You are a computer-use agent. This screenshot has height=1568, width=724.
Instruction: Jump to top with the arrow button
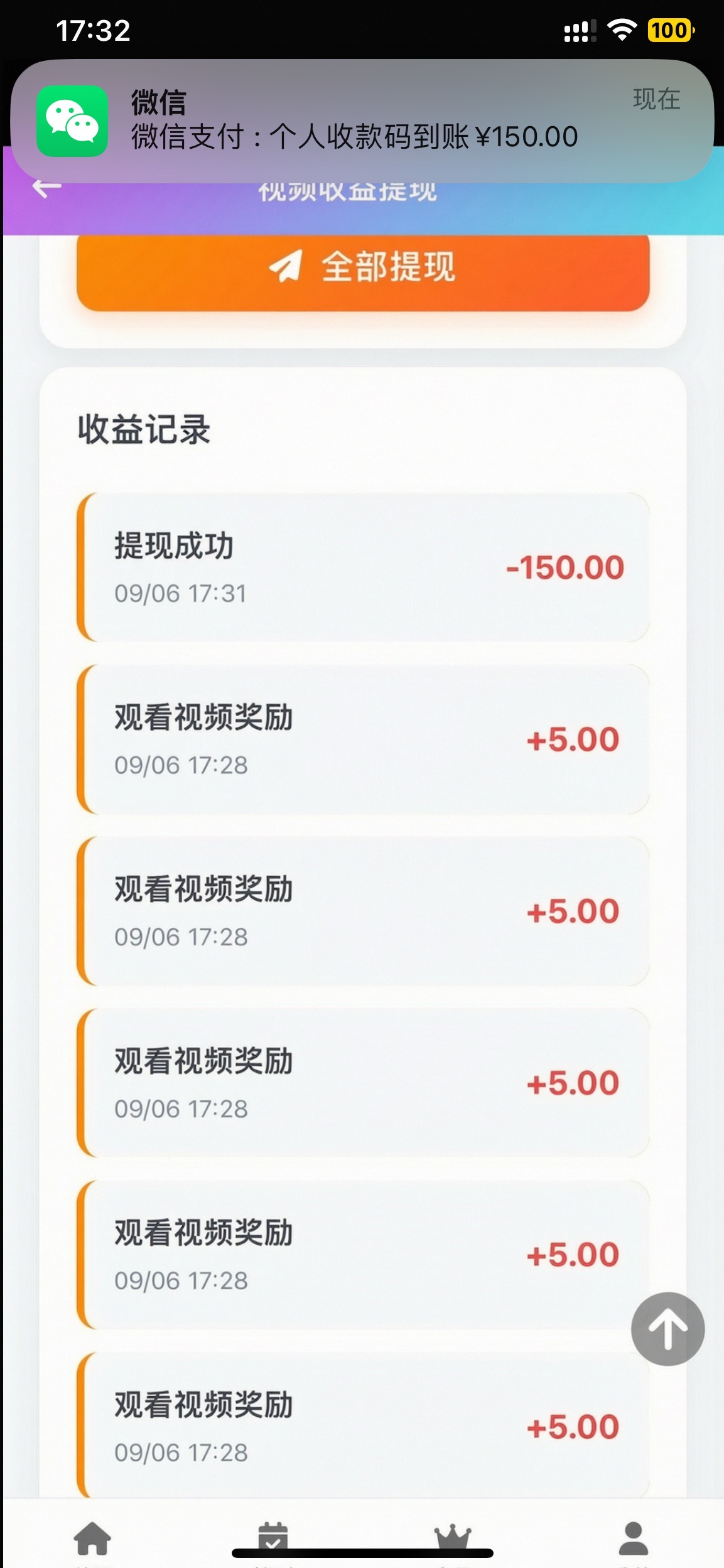pyautogui.click(x=667, y=1329)
